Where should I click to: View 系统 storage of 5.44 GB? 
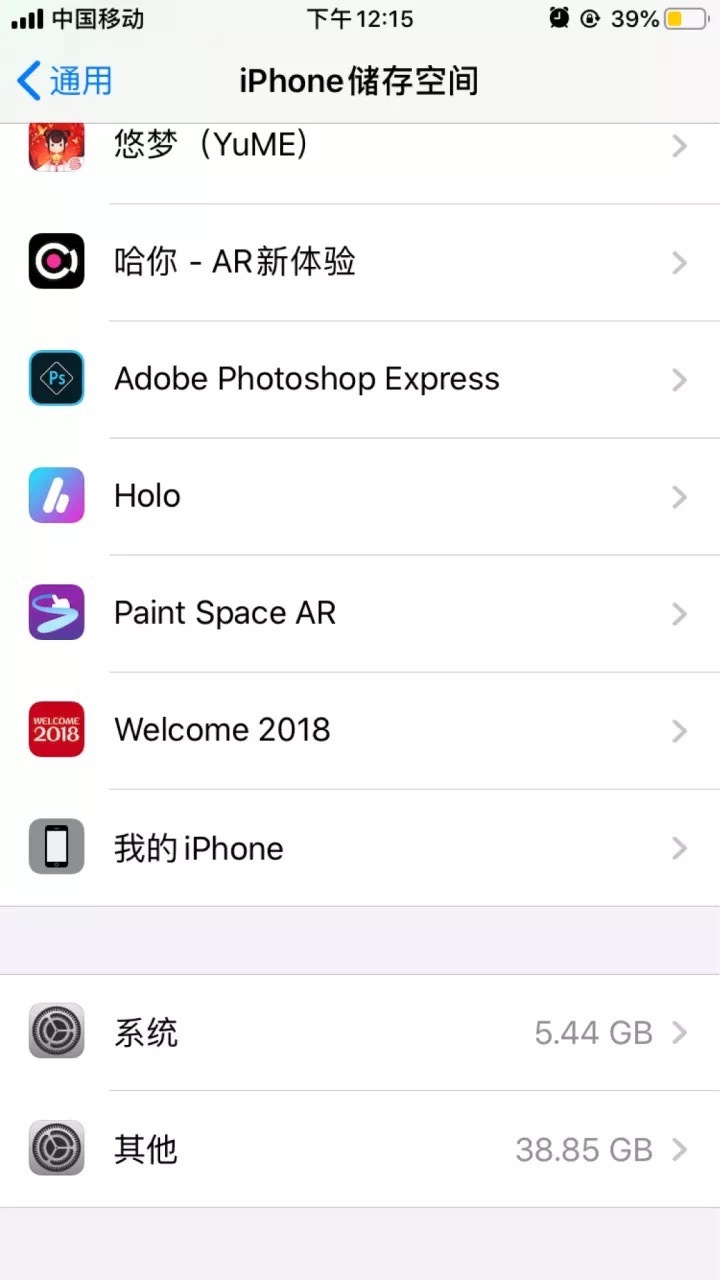tap(360, 1032)
